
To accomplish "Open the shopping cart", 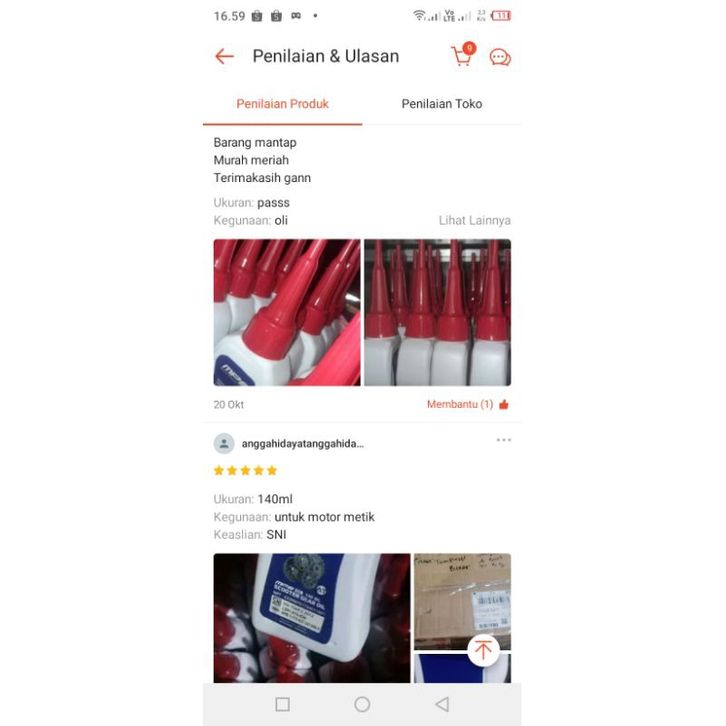I will (461, 56).
